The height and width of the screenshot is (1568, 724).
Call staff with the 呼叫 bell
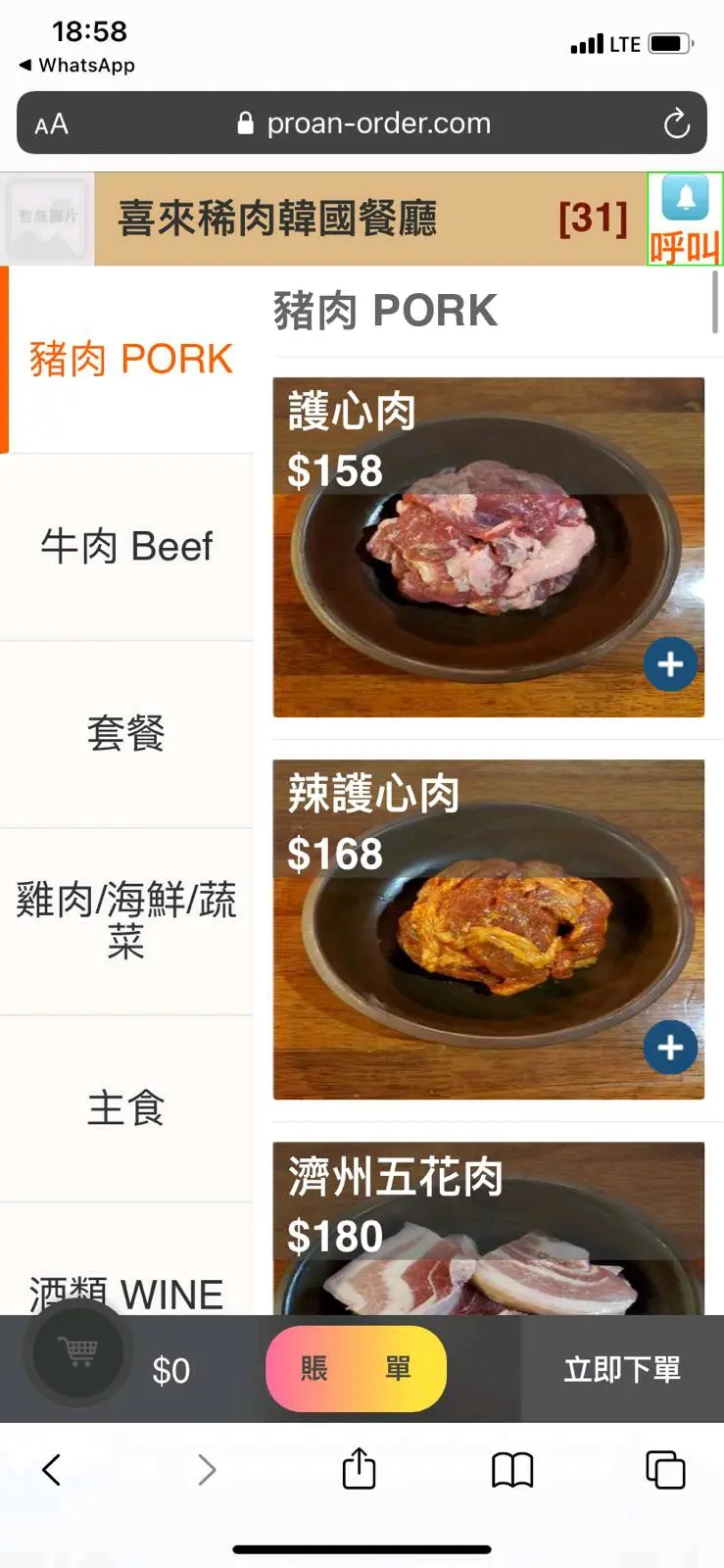pos(685,219)
